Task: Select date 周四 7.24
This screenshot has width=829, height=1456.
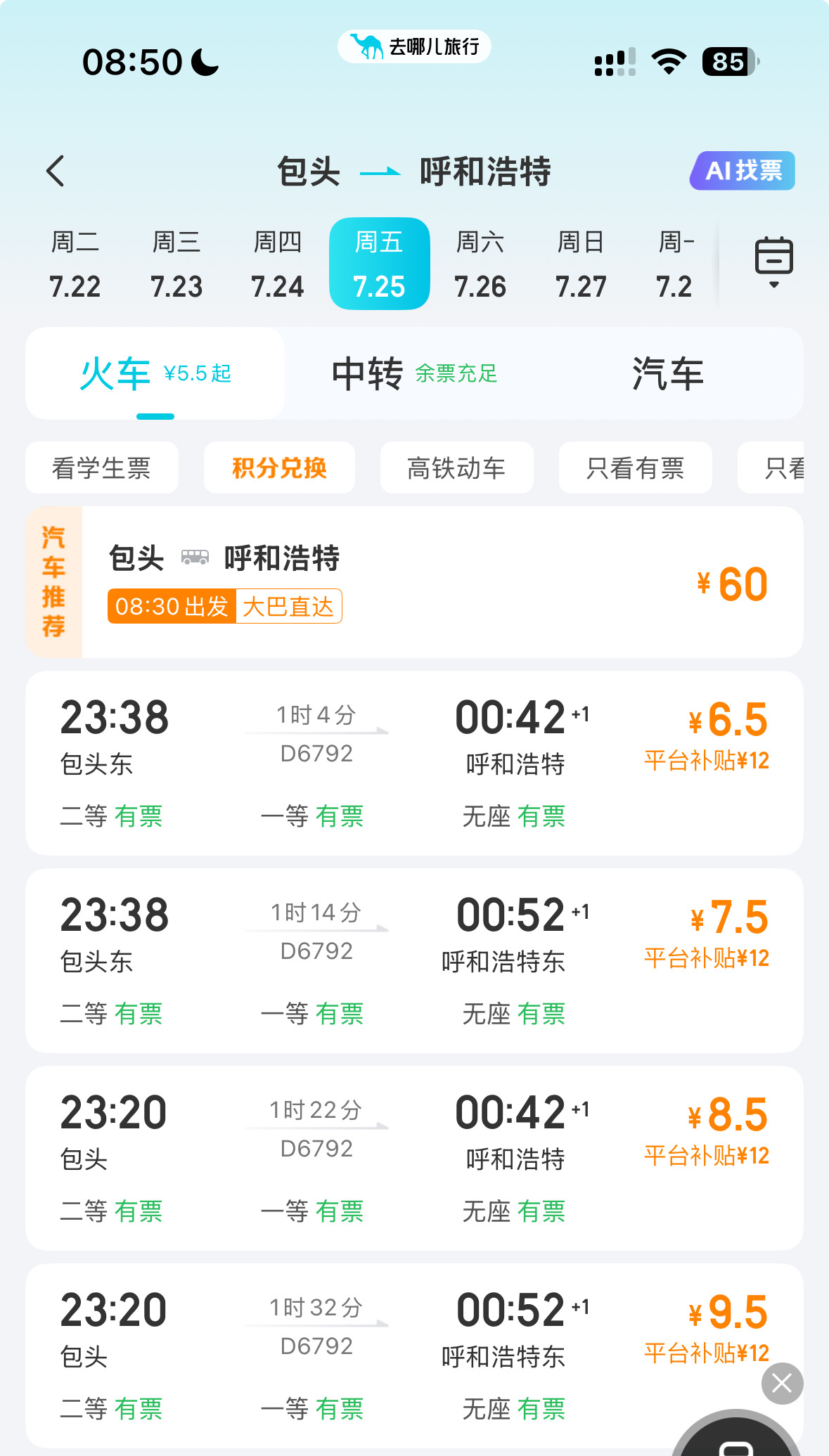Action: tap(278, 264)
